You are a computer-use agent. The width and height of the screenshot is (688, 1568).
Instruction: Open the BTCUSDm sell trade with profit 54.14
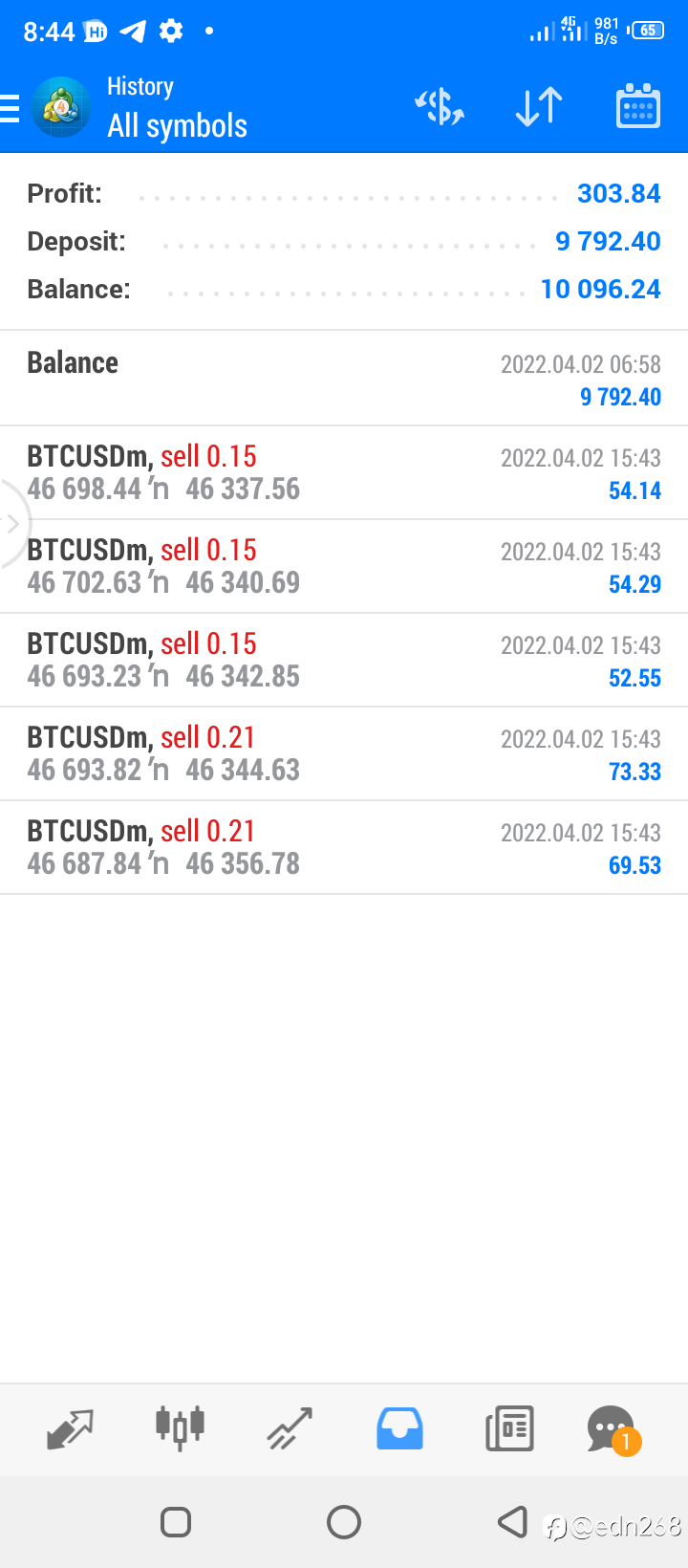point(344,473)
